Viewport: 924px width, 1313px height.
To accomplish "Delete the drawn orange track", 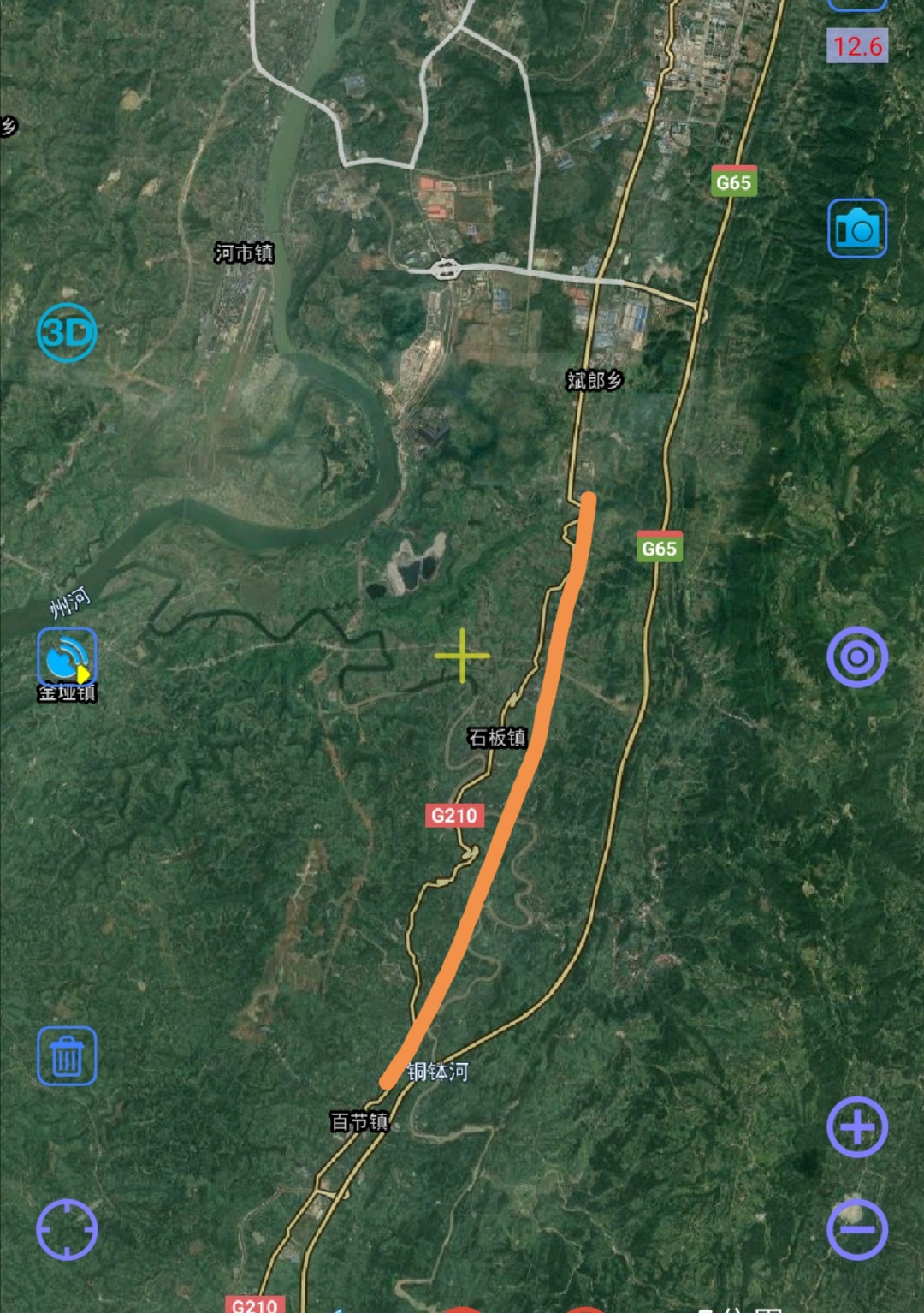I will [x=67, y=1055].
